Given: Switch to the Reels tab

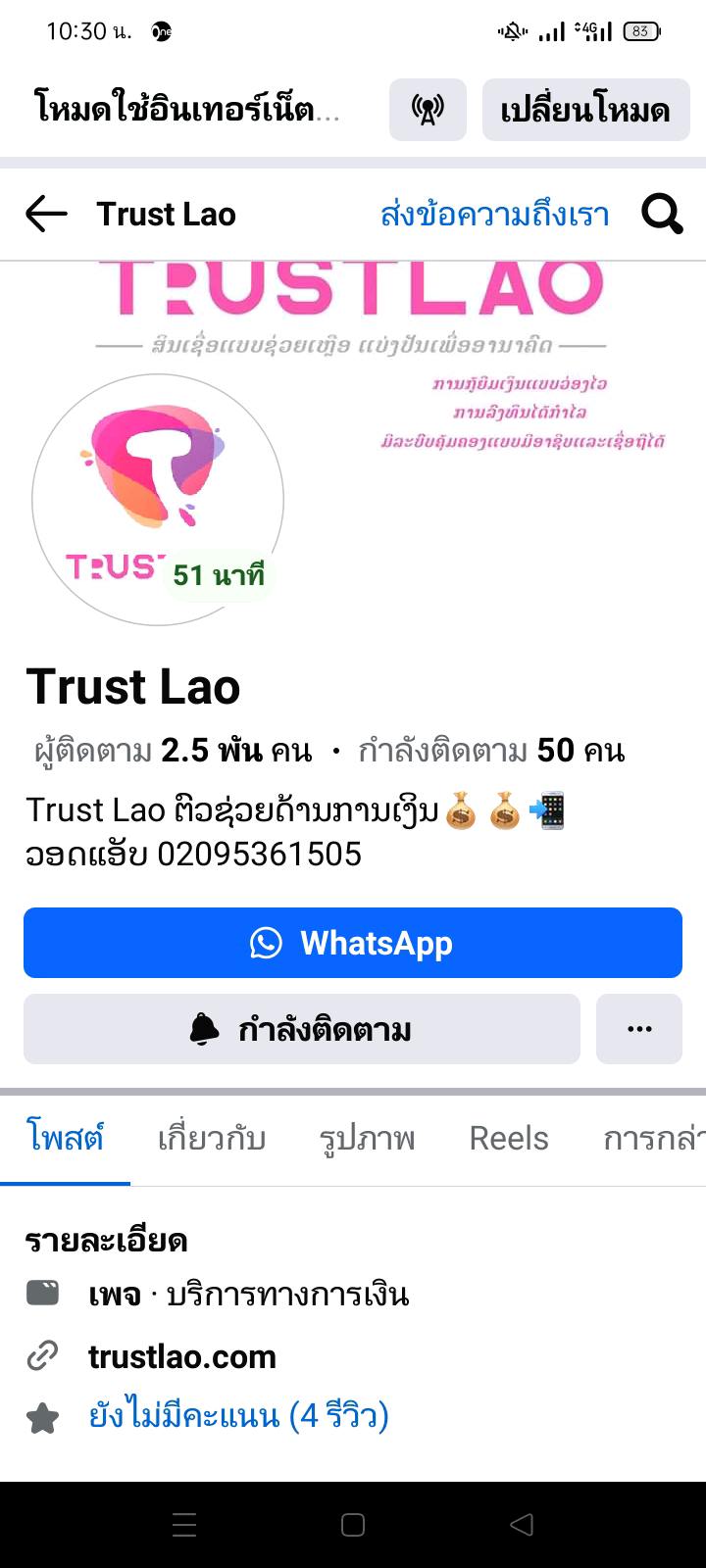Looking at the screenshot, I should [x=508, y=1139].
